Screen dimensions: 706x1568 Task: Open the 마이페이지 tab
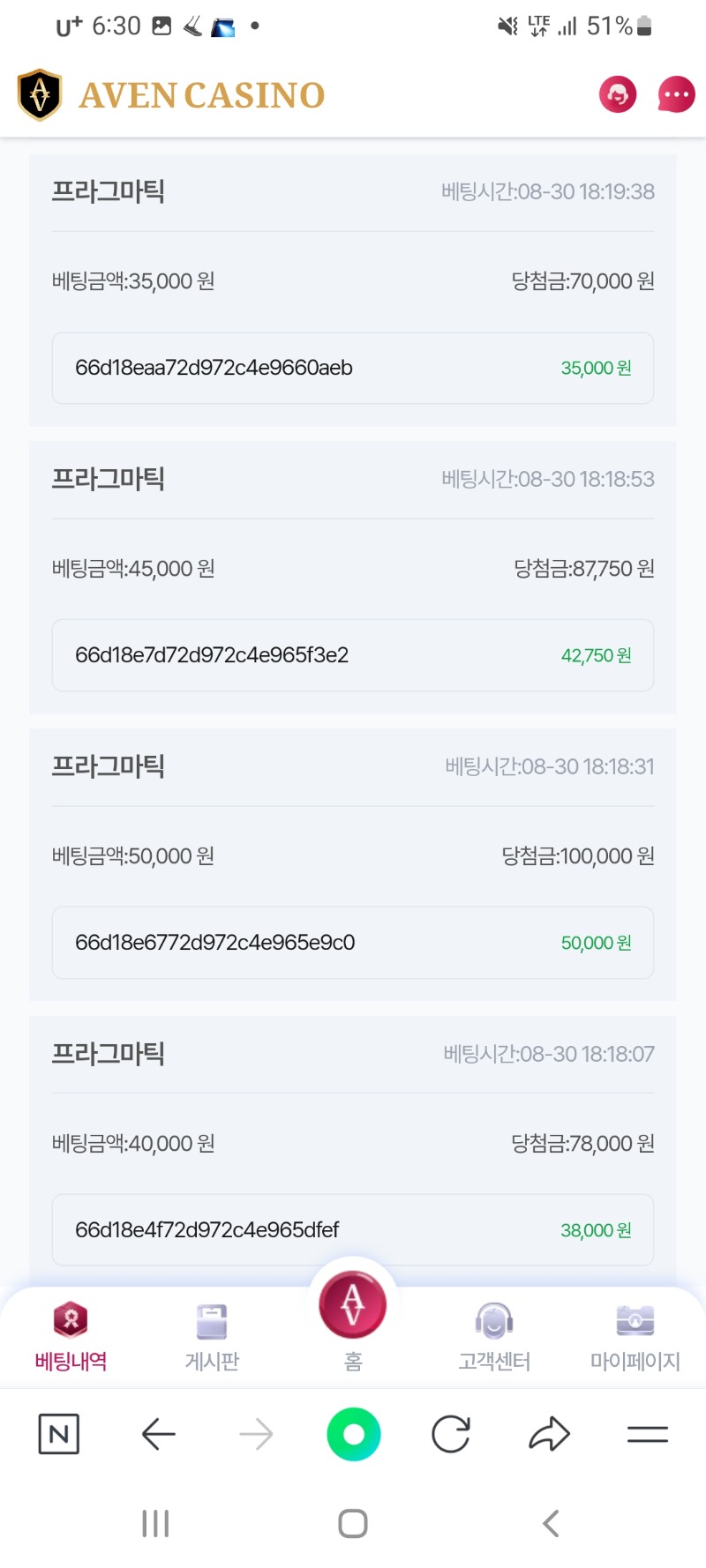pos(635,1336)
